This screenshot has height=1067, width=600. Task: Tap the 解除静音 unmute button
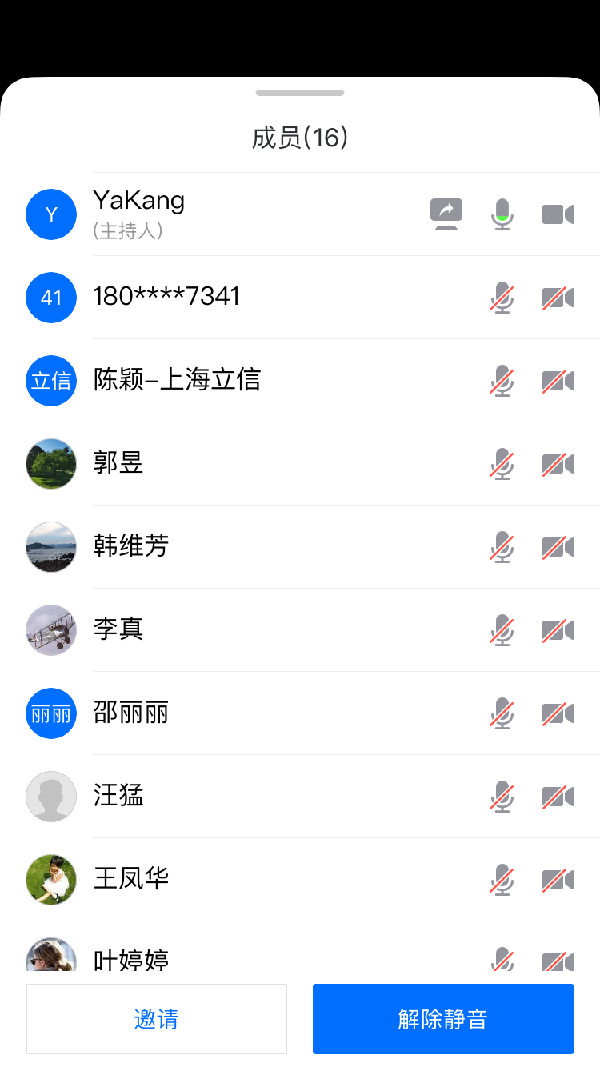[x=443, y=1019]
